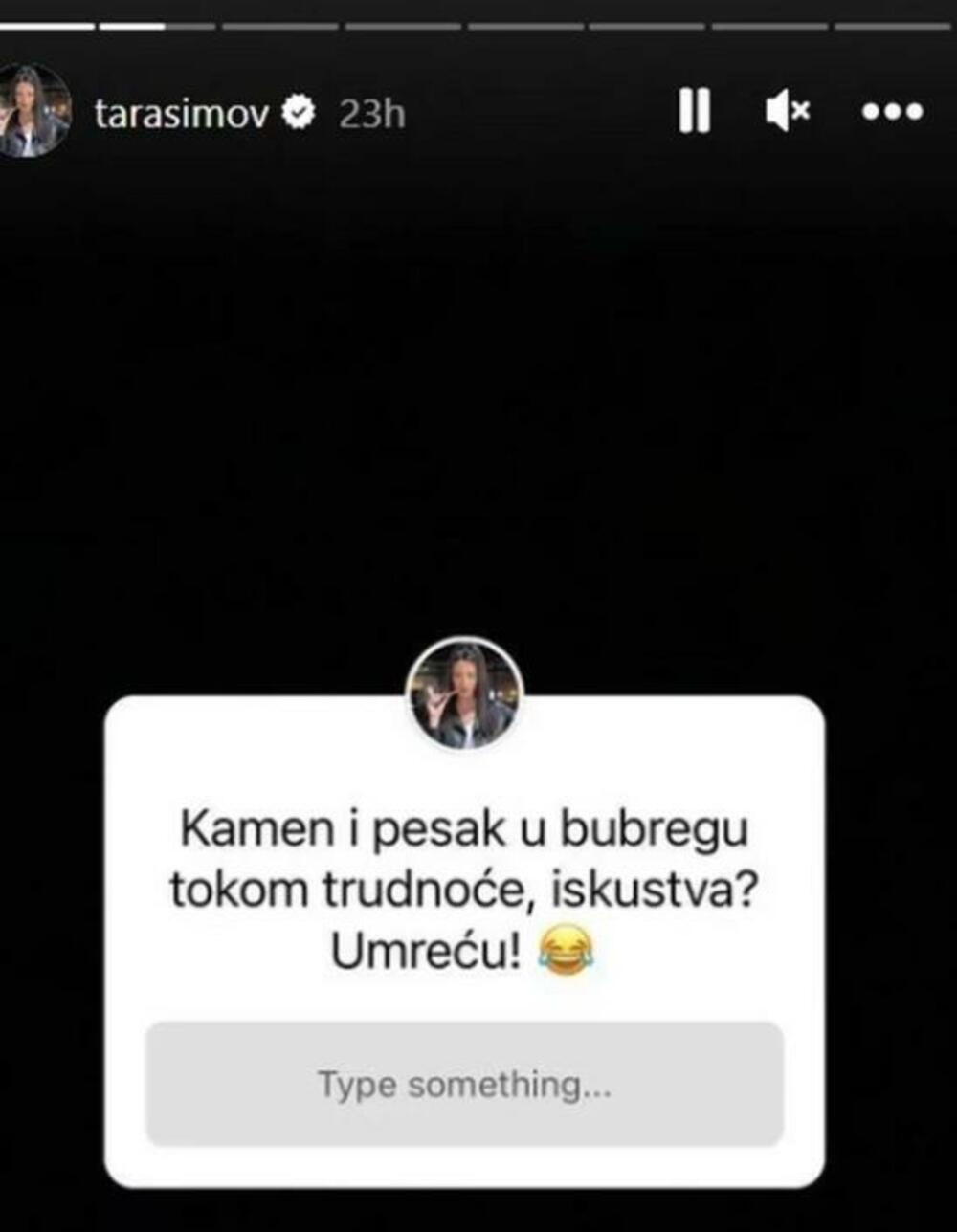
Task: Toggle the mute speaker indicator
Action: click(787, 112)
